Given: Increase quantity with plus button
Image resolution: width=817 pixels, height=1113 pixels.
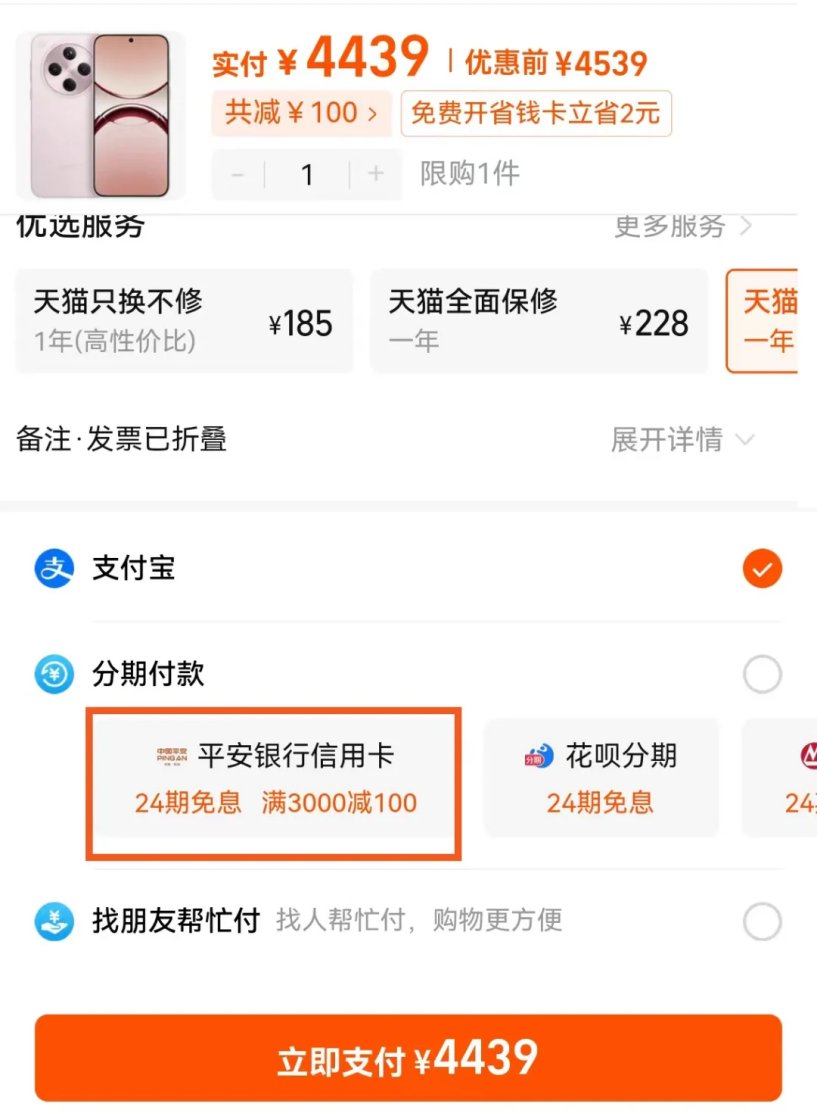Looking at the screenshot, I should 376,175.
